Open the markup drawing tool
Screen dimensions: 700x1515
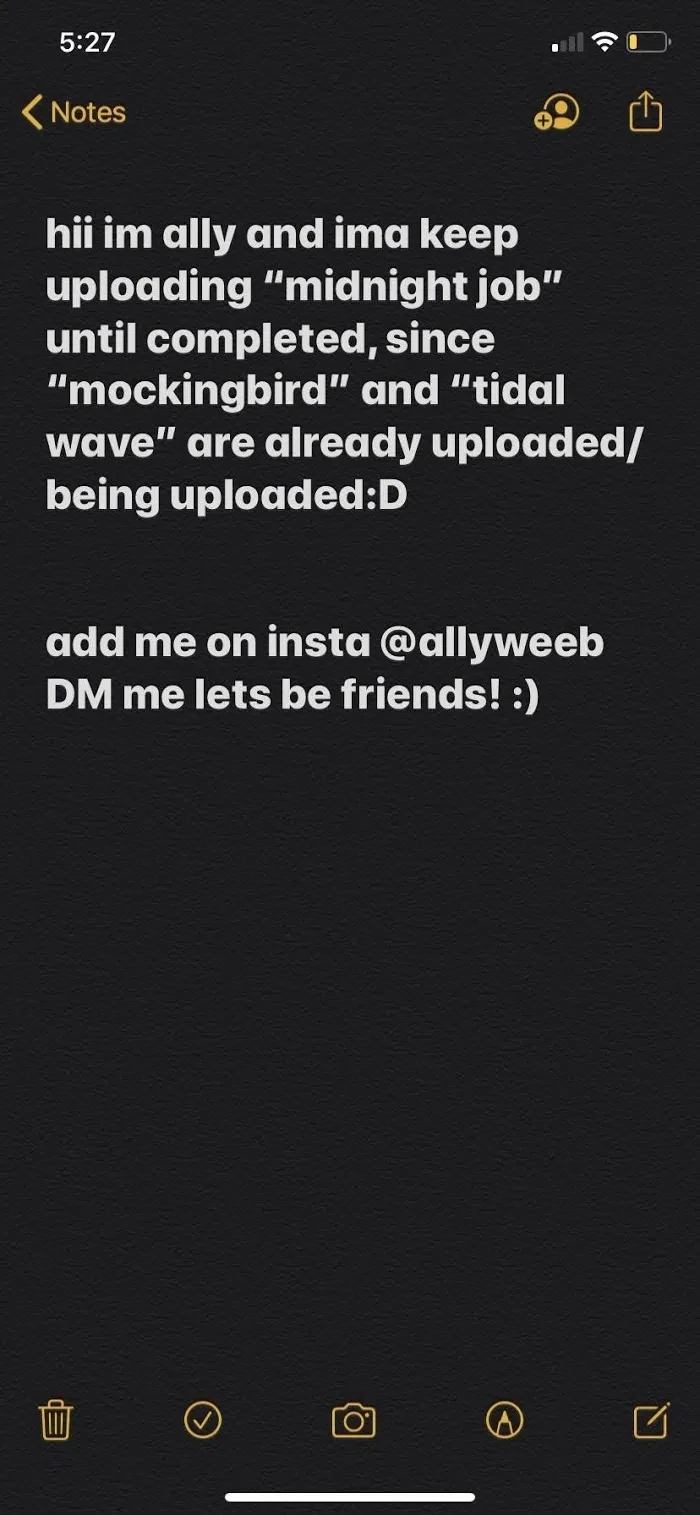tap(504, 1420)
